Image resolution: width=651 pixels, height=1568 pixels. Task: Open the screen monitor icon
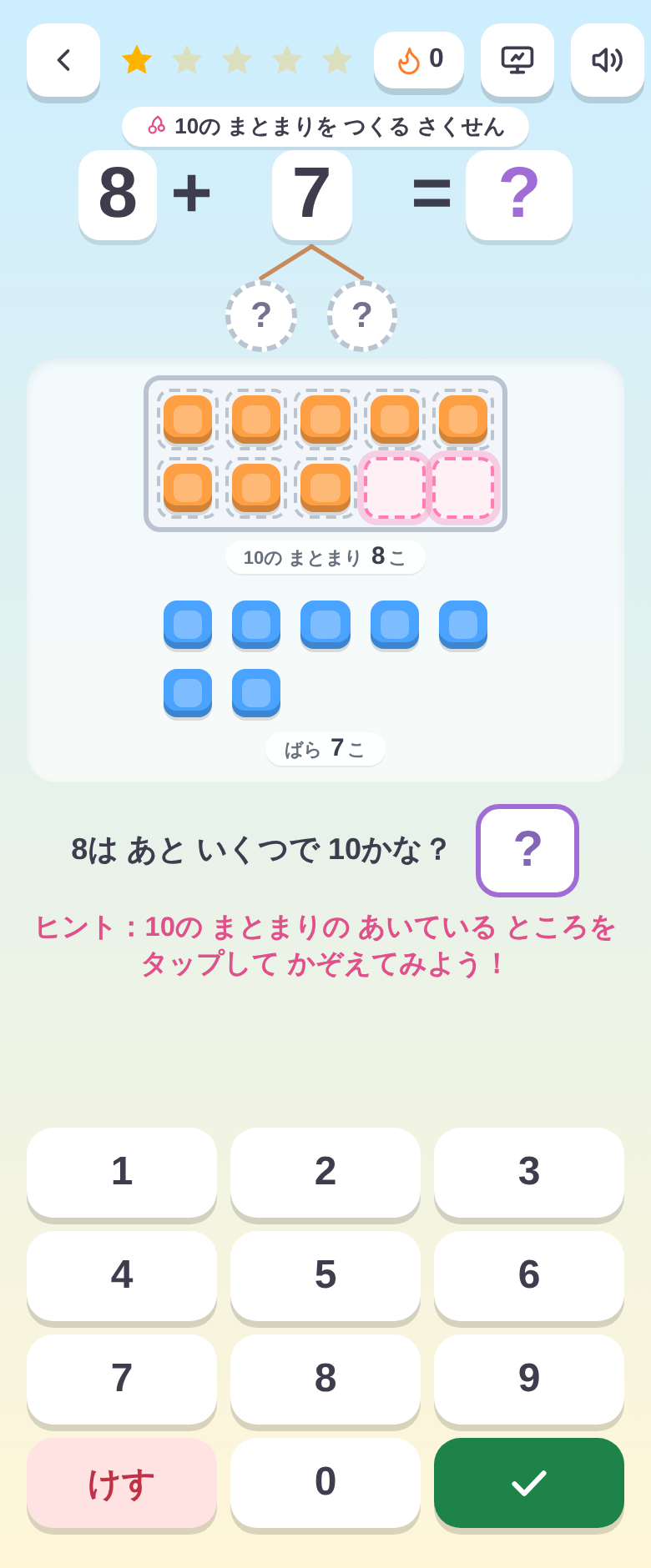[x=517, y=60]
